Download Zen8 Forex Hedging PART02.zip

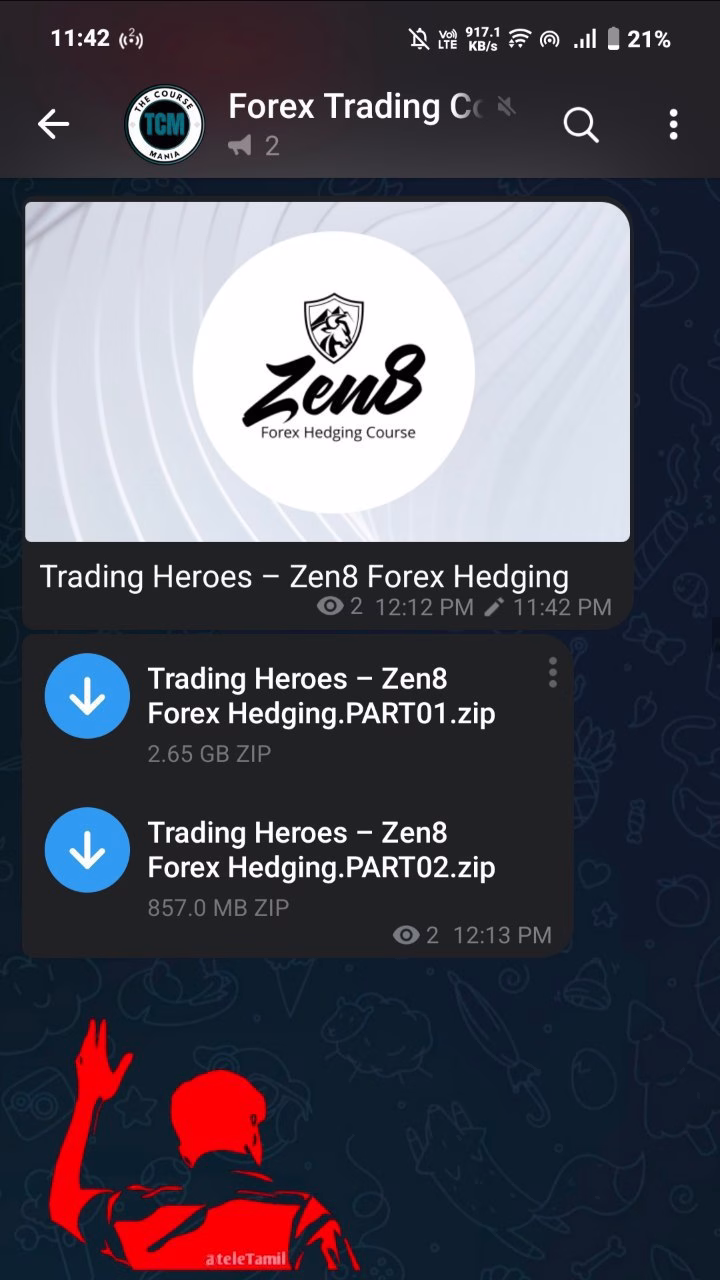click(87, 850)
